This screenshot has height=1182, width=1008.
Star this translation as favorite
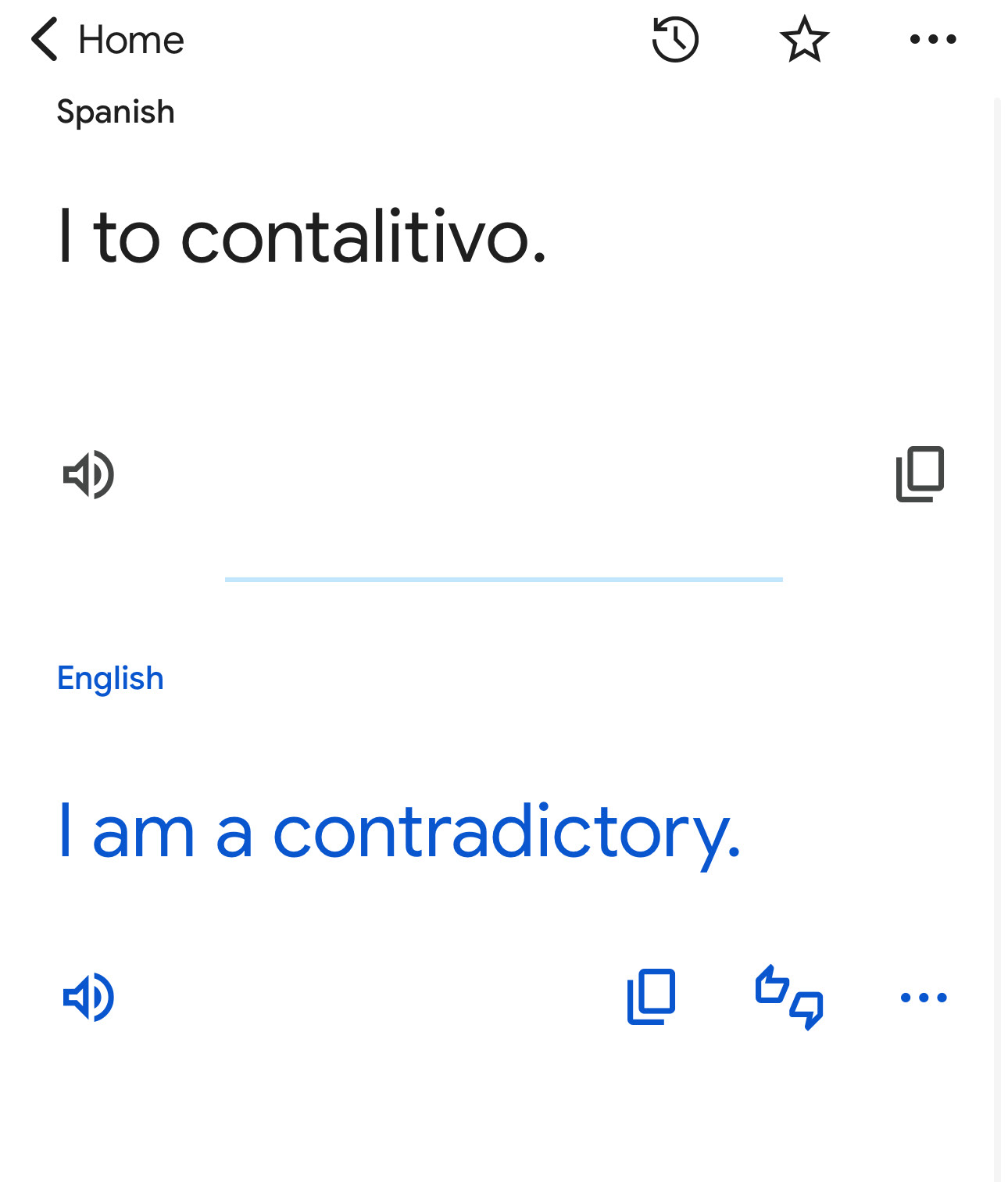tap(804, 39)
